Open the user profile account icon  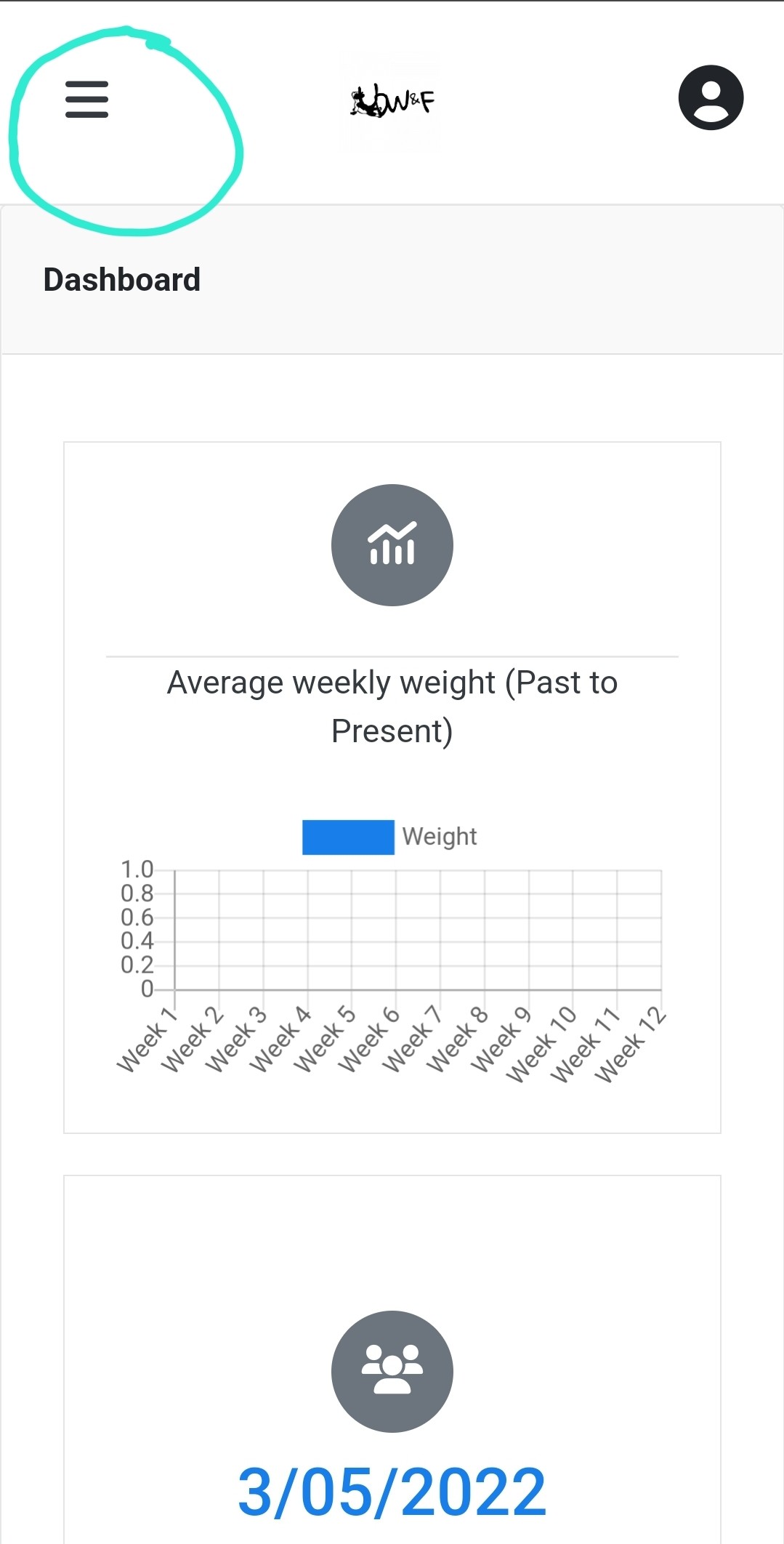pos(711,97)
